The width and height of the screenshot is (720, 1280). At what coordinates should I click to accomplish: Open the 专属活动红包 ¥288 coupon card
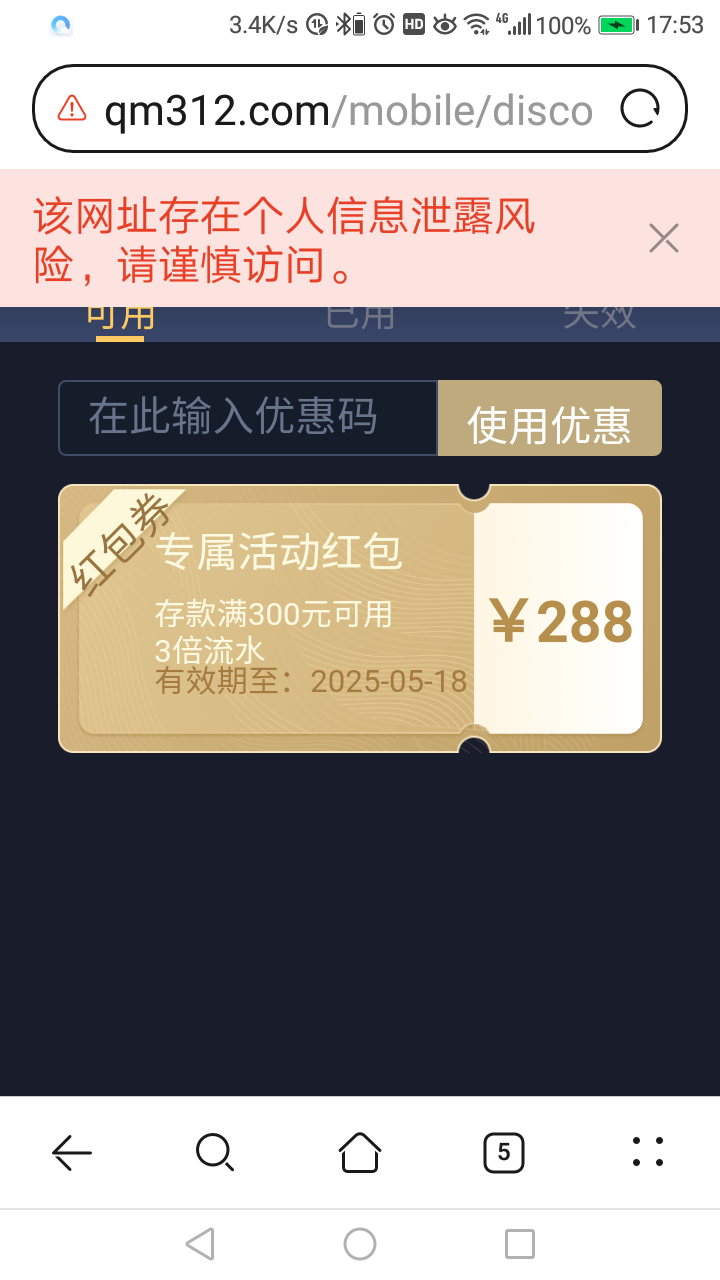[x=360, y=618]
